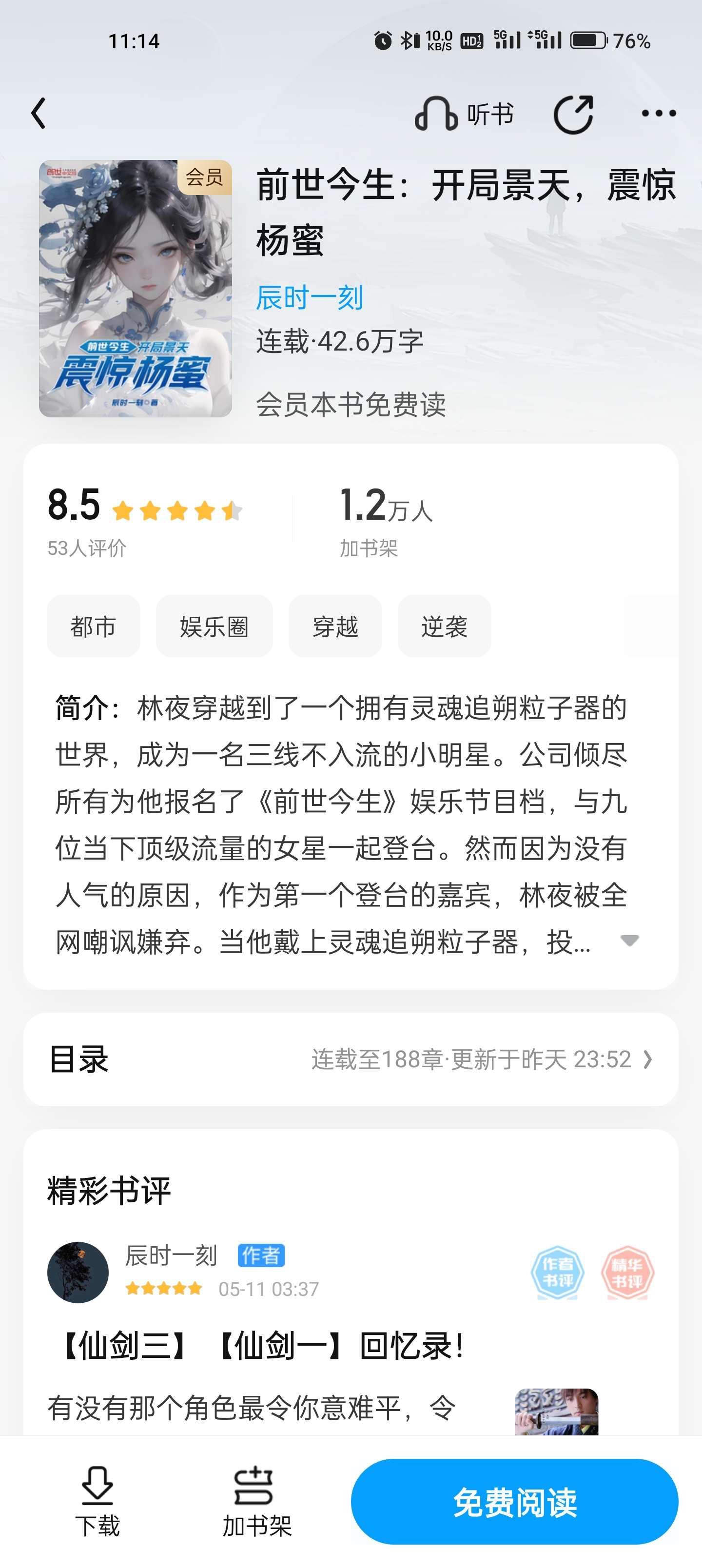The width and height of the screenshot is (702, 1568).
Task: Open the three-dot overflow menu
Action: (658, 114)
